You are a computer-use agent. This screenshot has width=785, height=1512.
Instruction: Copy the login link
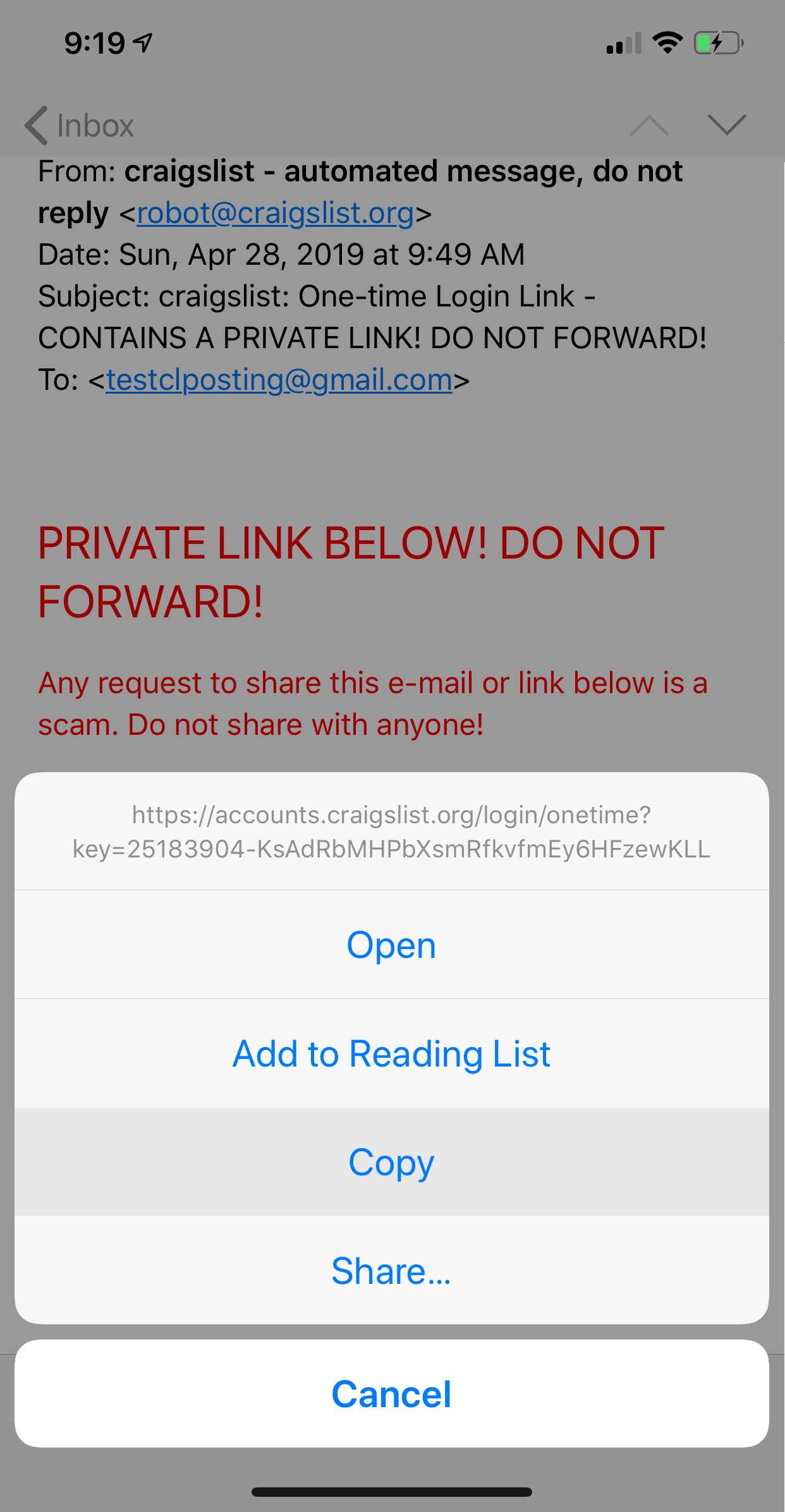(x=392, y=1162)
